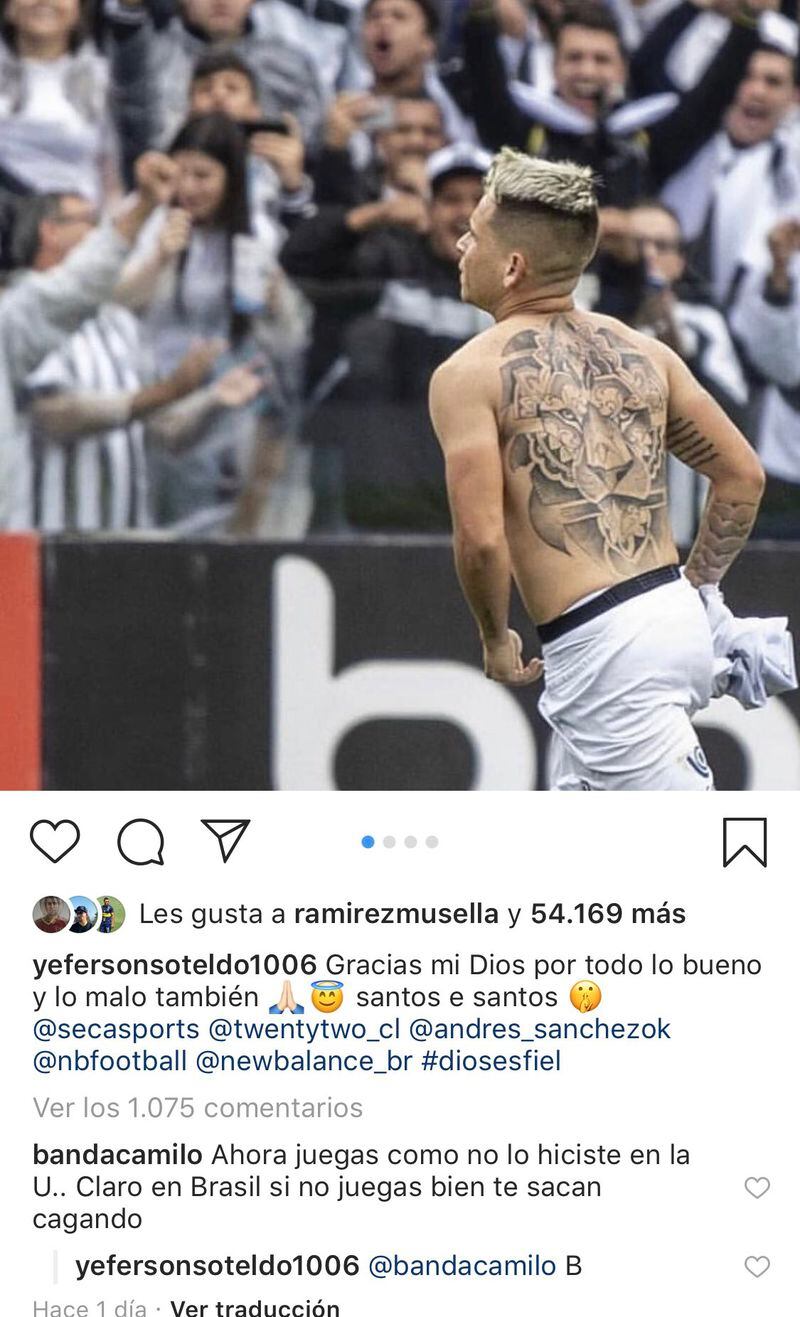Open the #diosesfiel hashtag
This screenshot has width=800, height=1317.
(491, 1061)
